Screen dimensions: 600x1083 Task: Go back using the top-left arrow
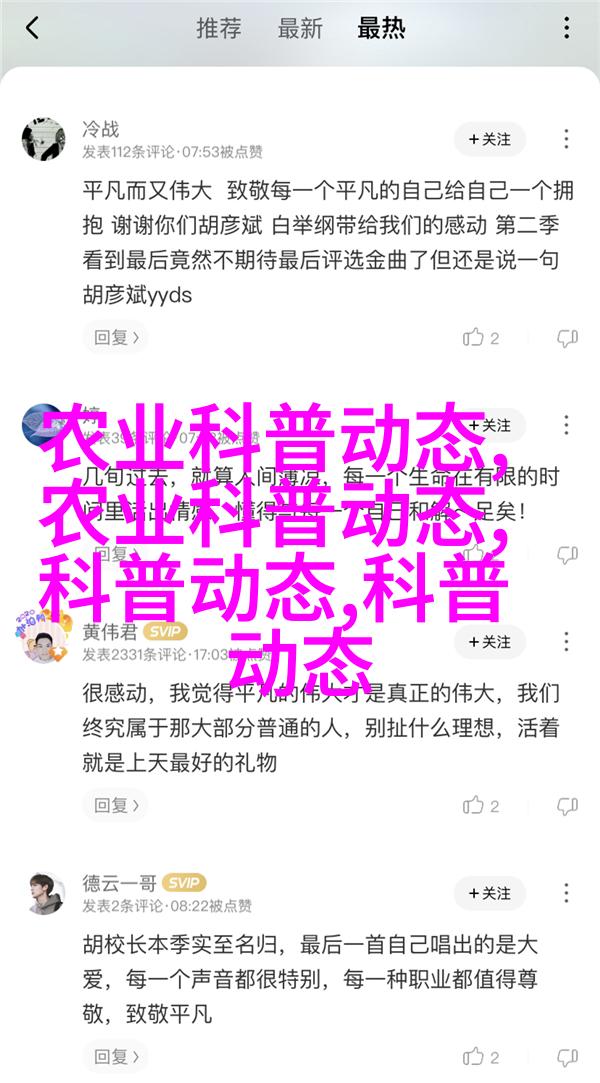tap(32, 28)
